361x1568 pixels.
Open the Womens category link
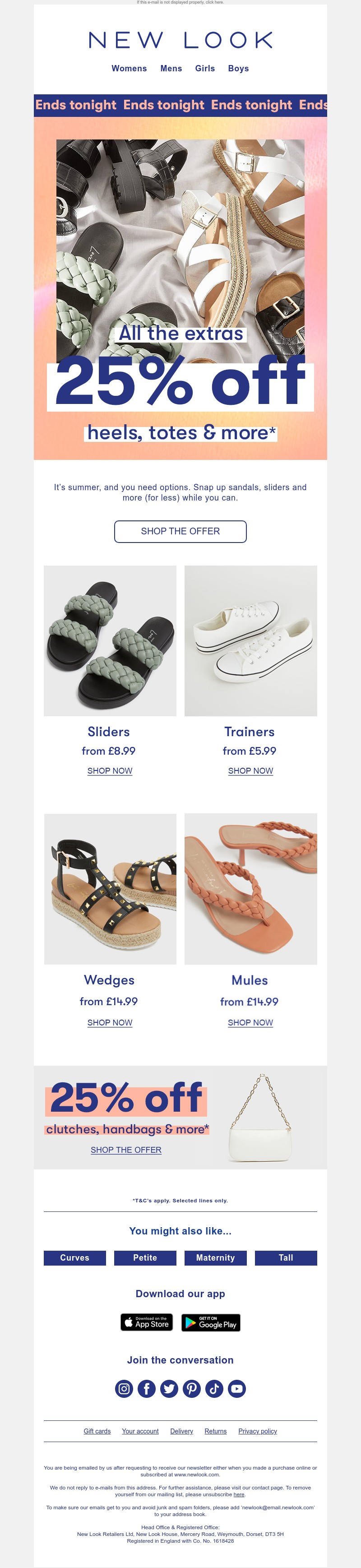pyautogui.click(x=129, y=68)
